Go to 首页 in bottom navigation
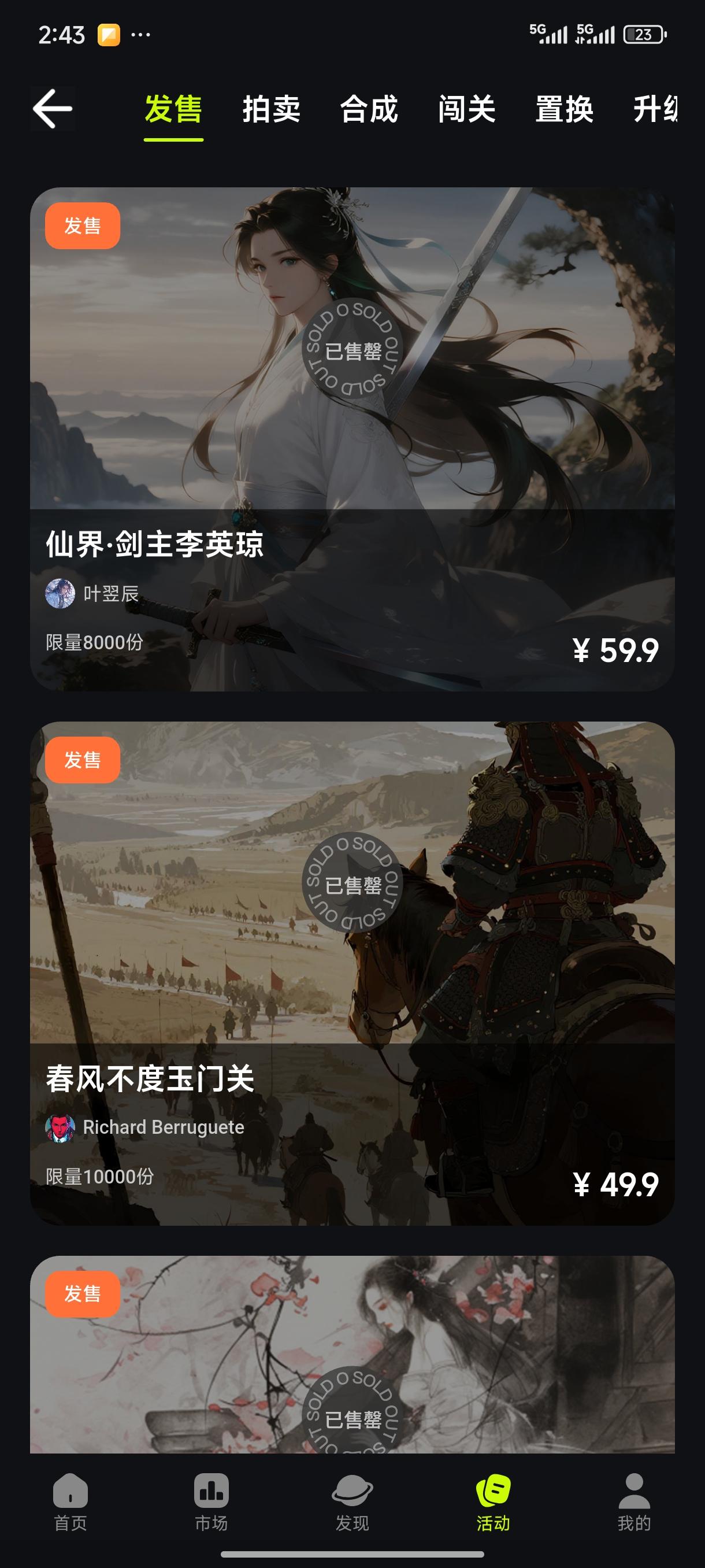 (70, 1501)
